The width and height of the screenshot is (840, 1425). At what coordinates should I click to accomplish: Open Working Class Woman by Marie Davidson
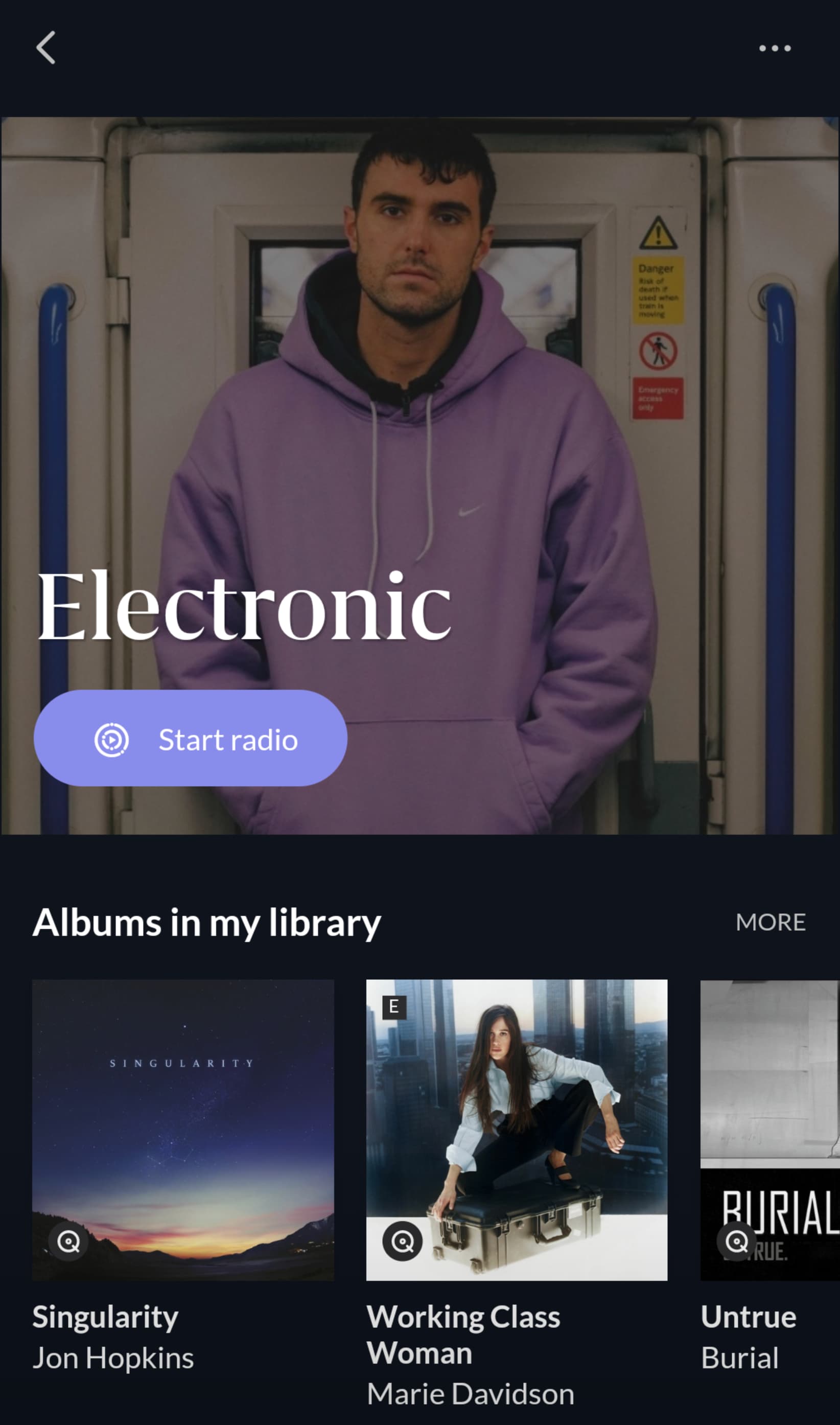(517, 1130)
